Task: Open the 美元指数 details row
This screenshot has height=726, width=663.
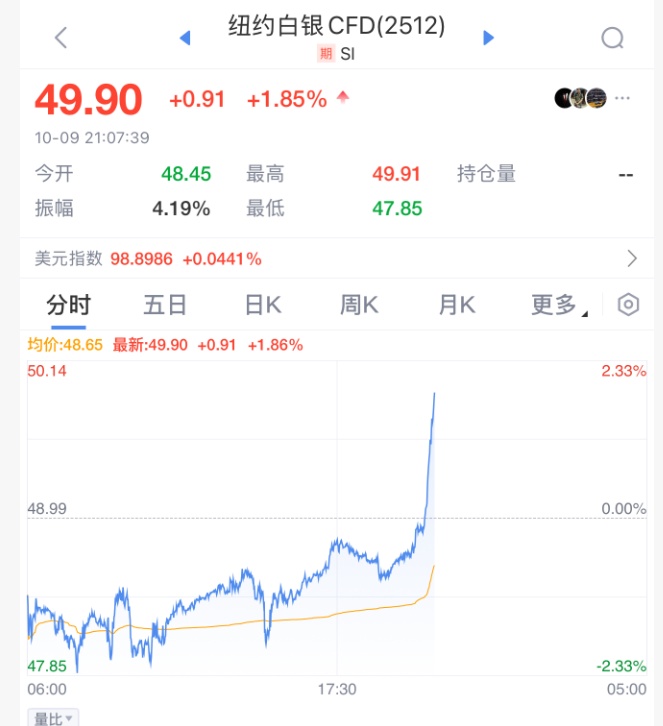Action: 331,259
